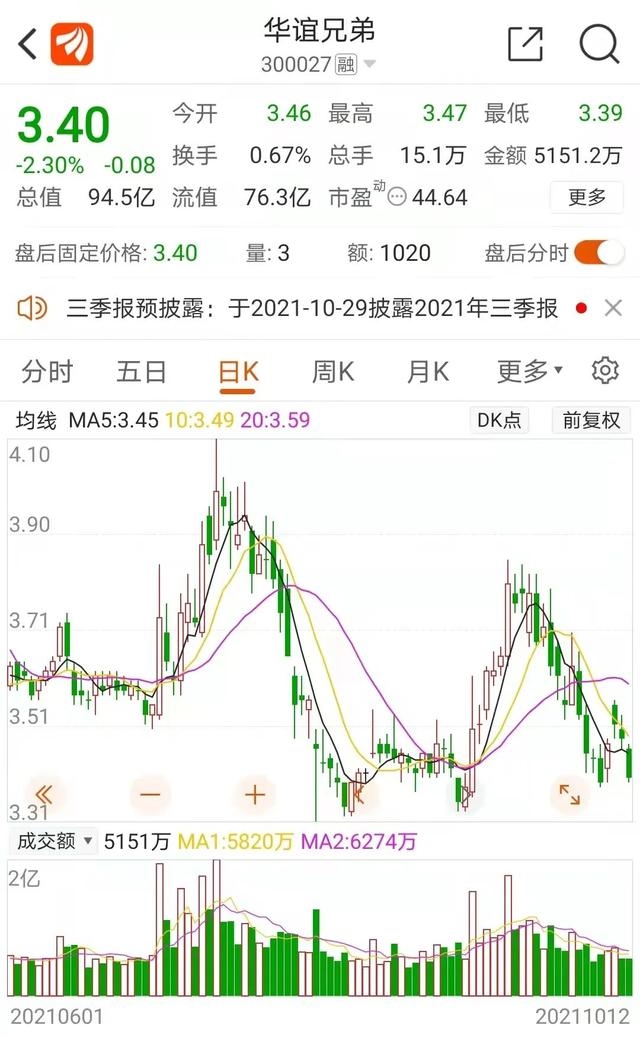The height and width of the screenshot is (1038, 640).
Task: Switch to the 月K chart
Action: tap(427, 372)
